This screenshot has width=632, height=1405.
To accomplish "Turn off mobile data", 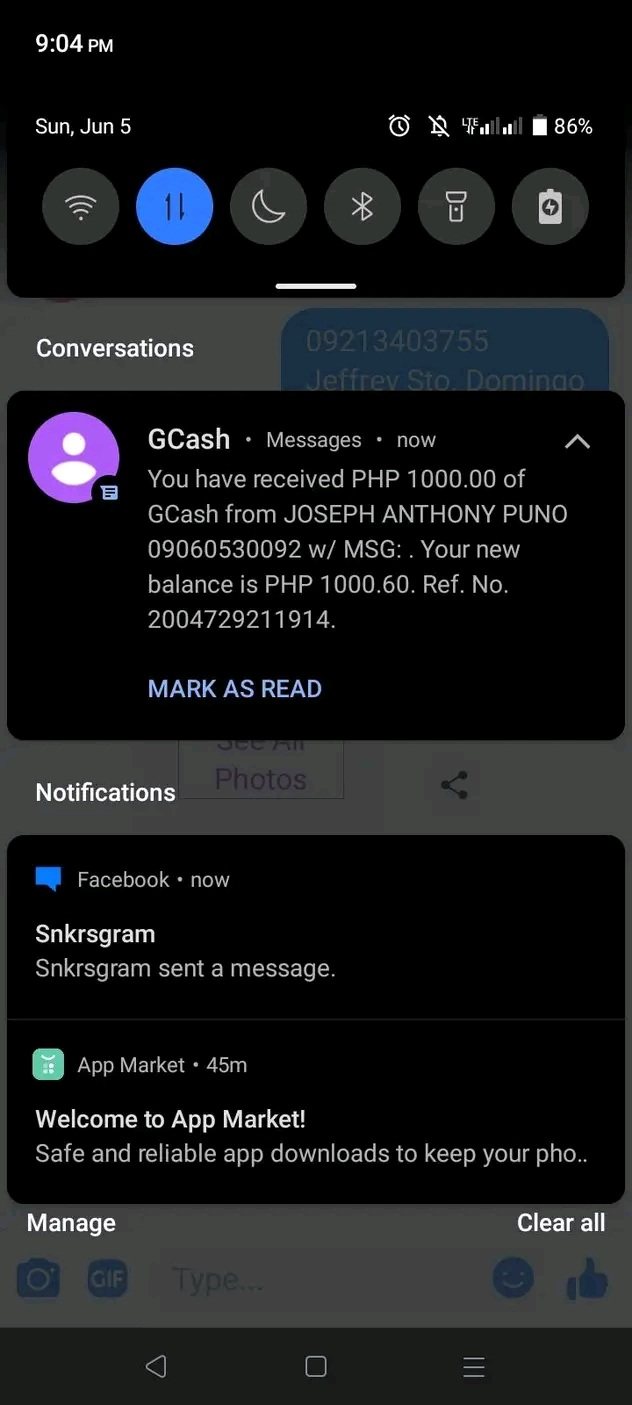I will coord(174,207).
